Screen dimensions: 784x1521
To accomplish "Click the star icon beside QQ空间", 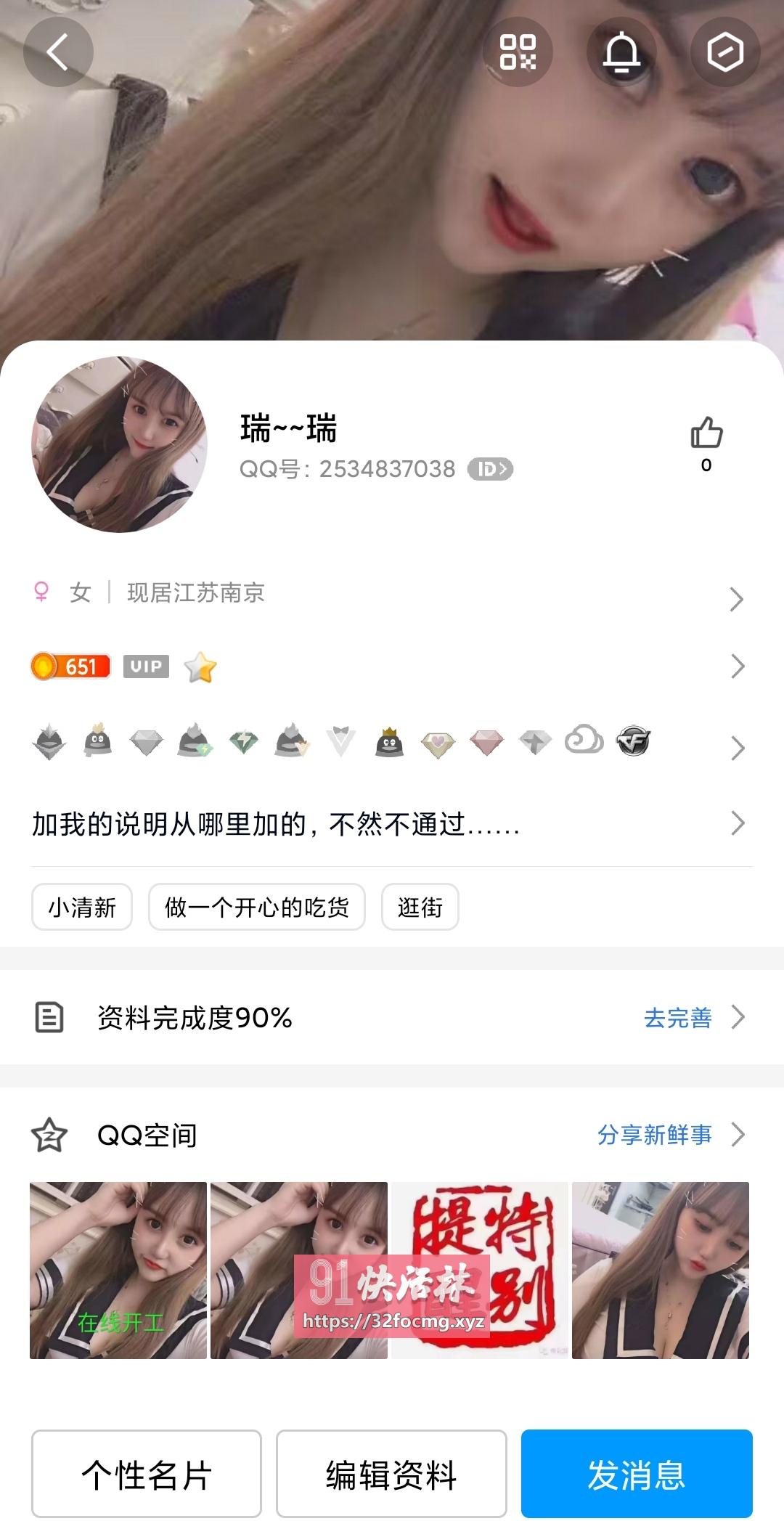I will tap(48, 1135).
